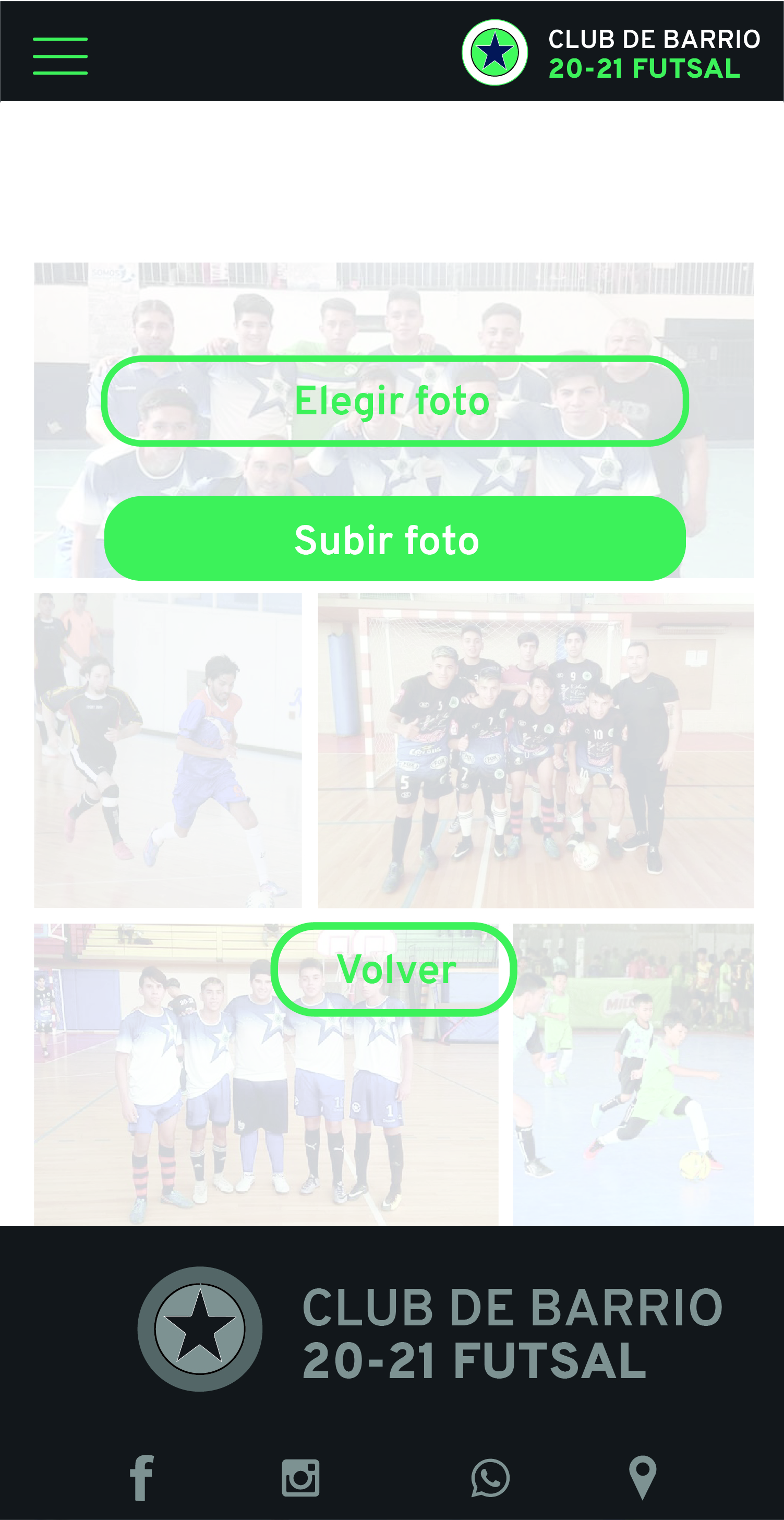Go back with Volver button

coord(393,970)
